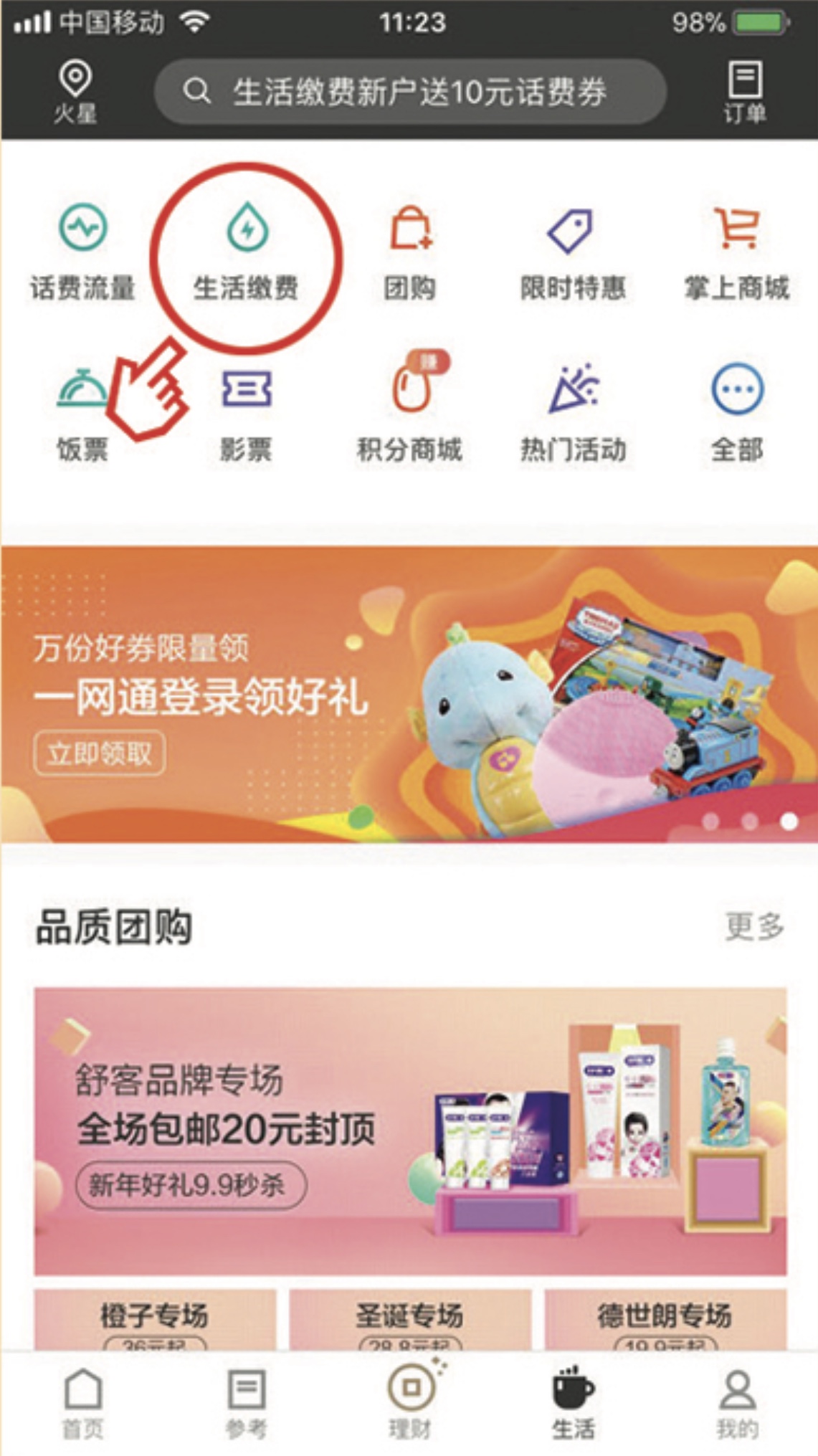Screen dimensions: 818x1456
Task: Switch to the 首页 tab
Action: click(83, 1403)
